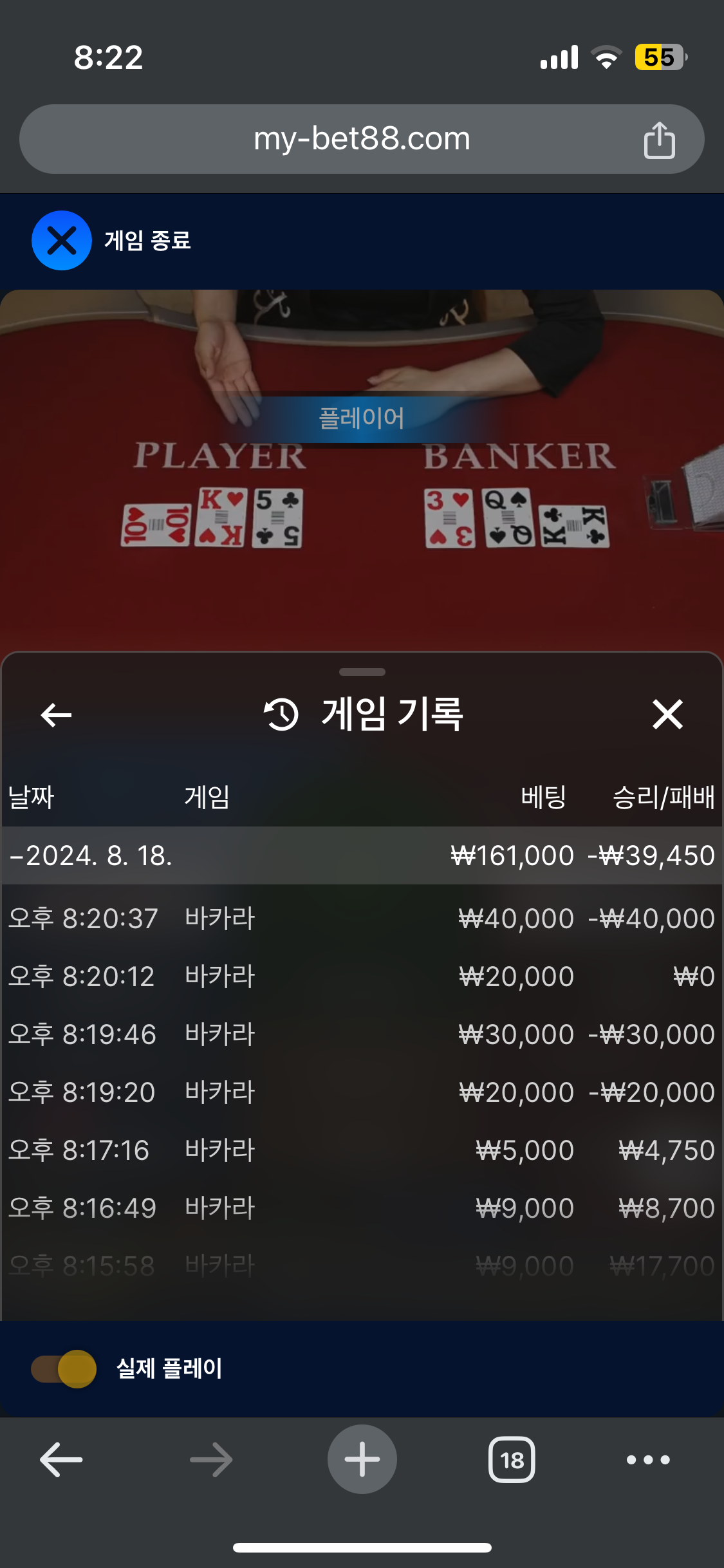Share this page from the address bar
Screen dimensions: 724x1568
[659, 140]
